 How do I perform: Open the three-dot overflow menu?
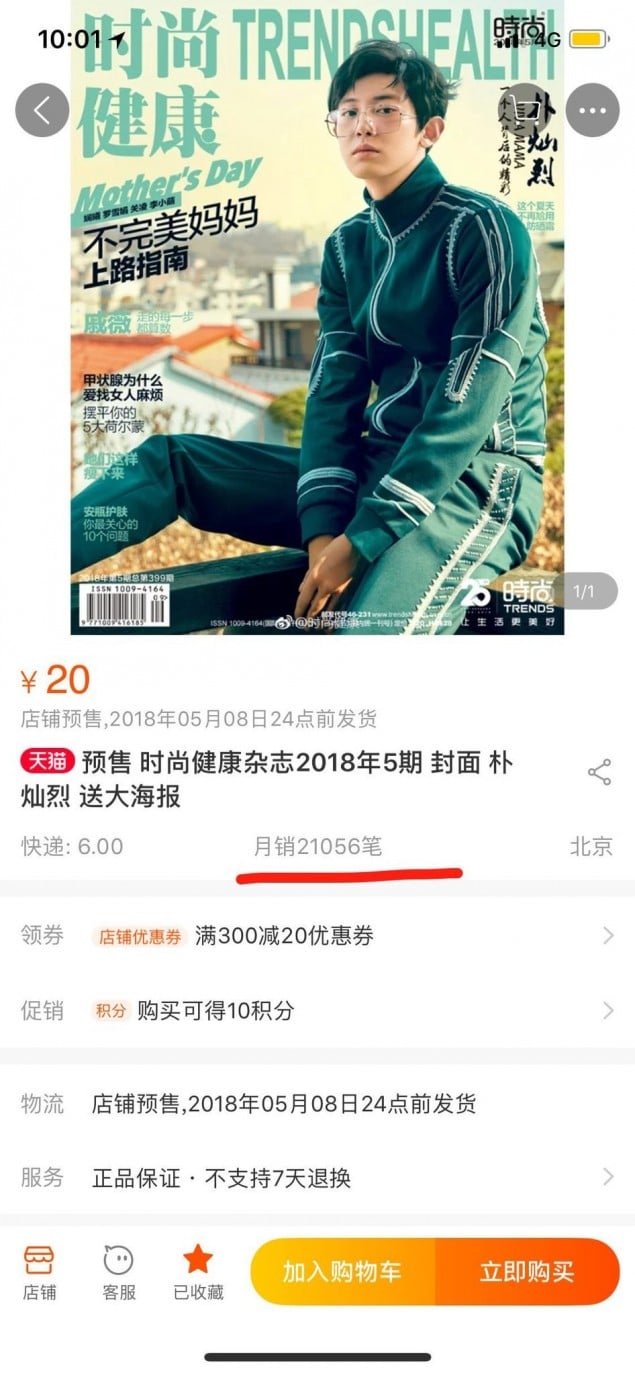(593, 110)
